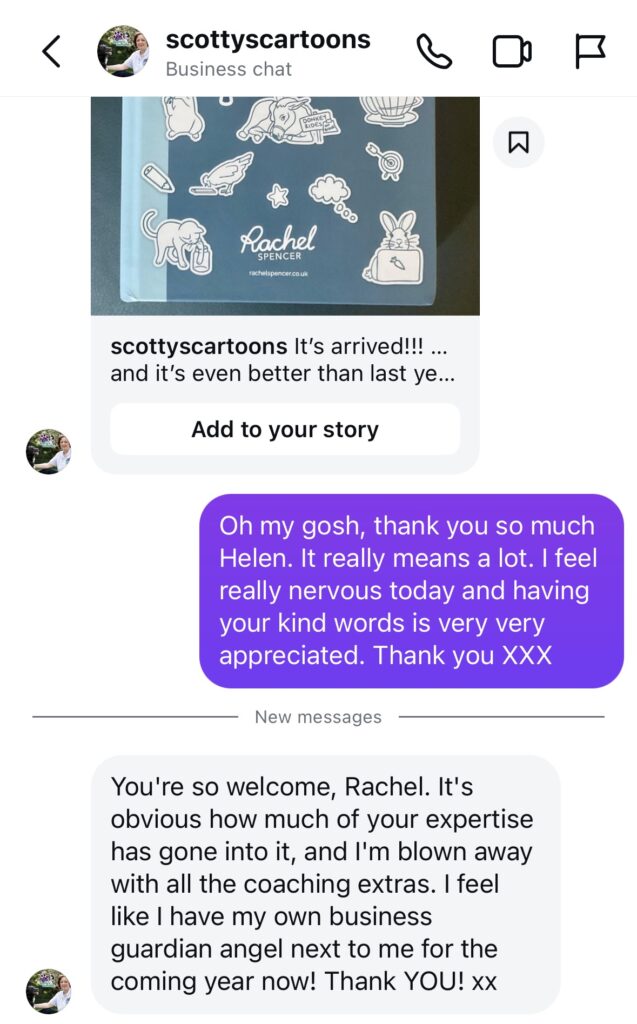The width and height of the screenshot is (637, 1024).
Task: Start a voice call with scottyscartoons
Action: pos(434,52)
